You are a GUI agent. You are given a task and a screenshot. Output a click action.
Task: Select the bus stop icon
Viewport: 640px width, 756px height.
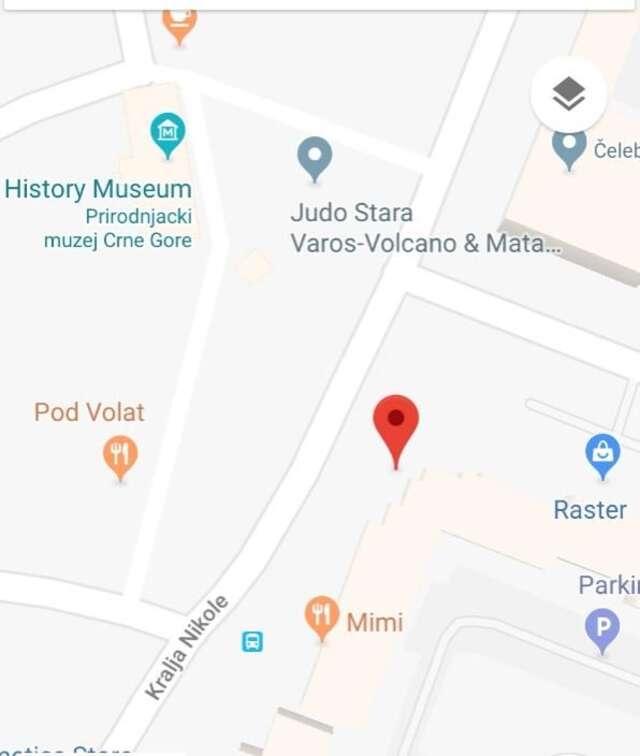pos(253,641)
